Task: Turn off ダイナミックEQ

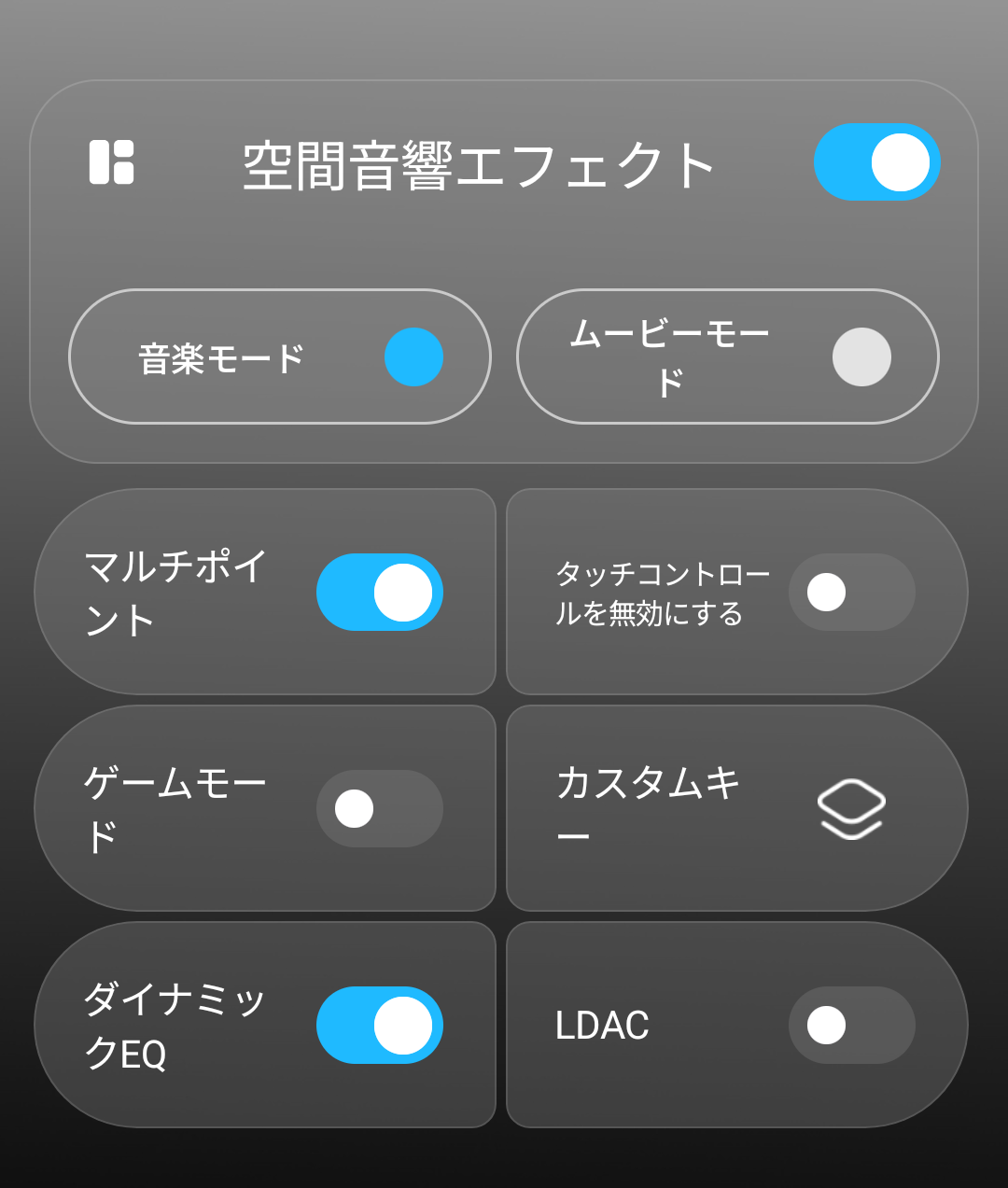Action: [x=379, y=1025]
